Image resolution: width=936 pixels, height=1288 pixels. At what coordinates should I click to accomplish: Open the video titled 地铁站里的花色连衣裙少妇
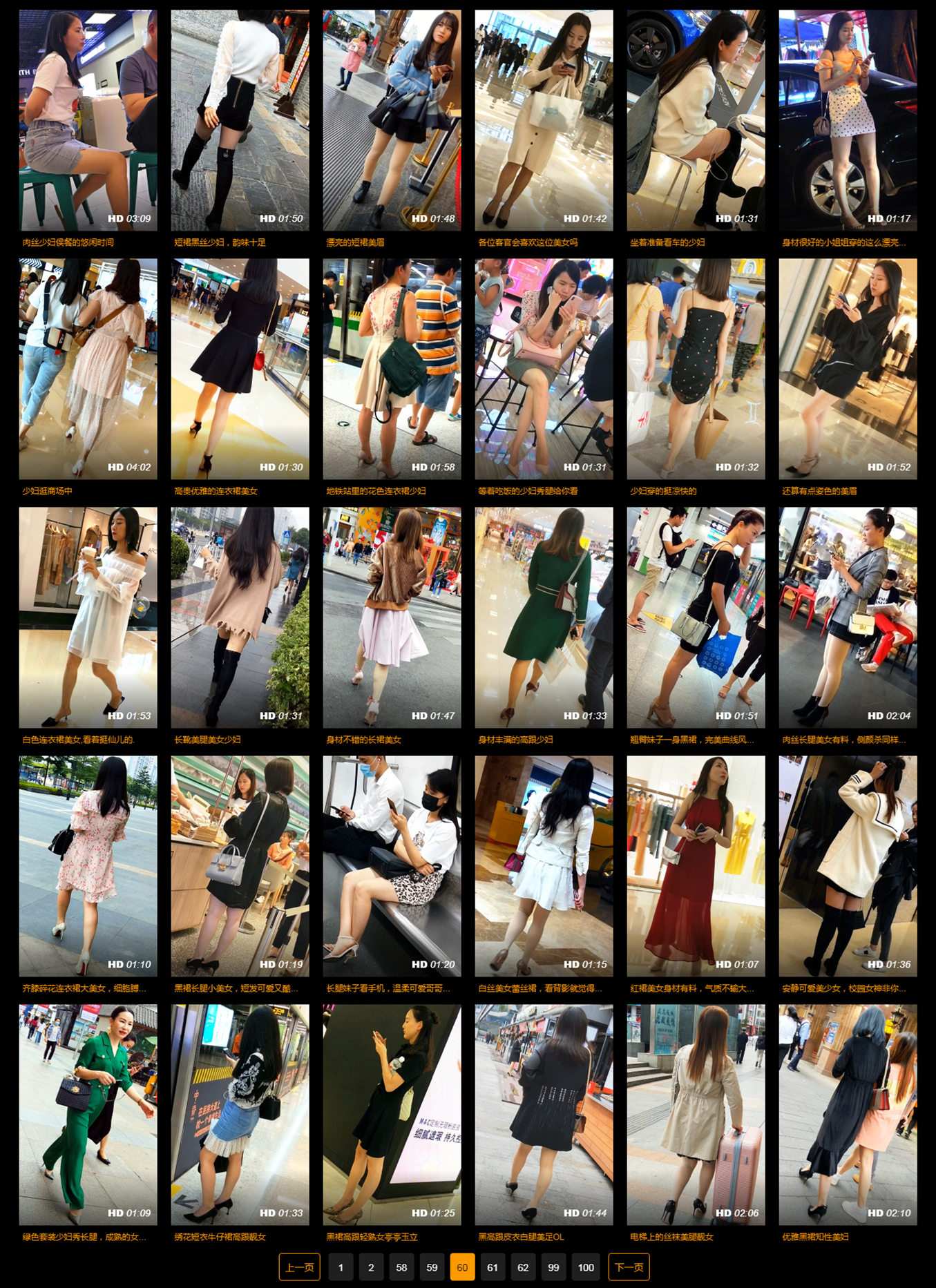coord(376,491)
